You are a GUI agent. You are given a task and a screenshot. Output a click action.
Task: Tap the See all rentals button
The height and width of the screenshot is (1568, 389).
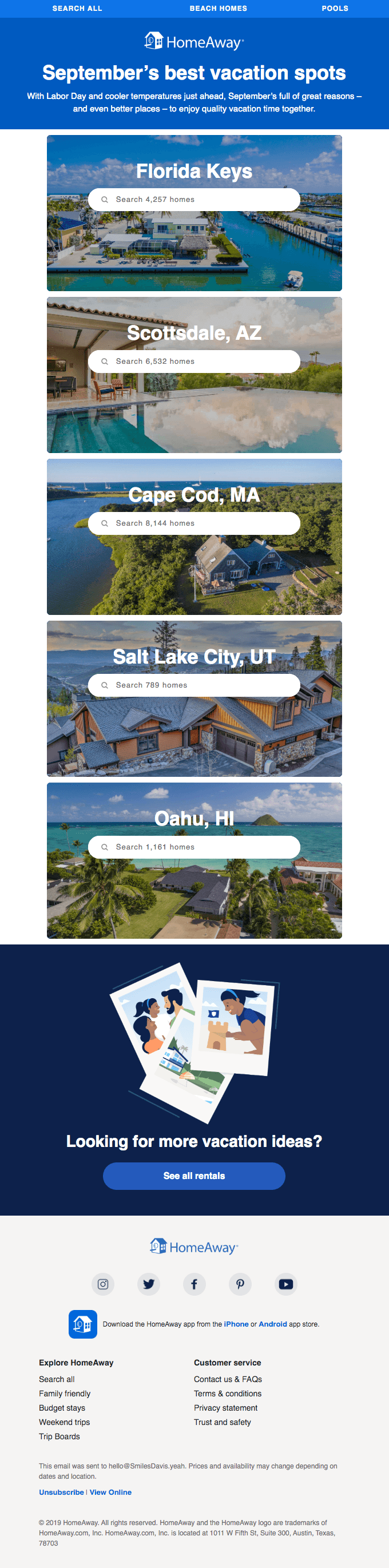point(193,1176)
